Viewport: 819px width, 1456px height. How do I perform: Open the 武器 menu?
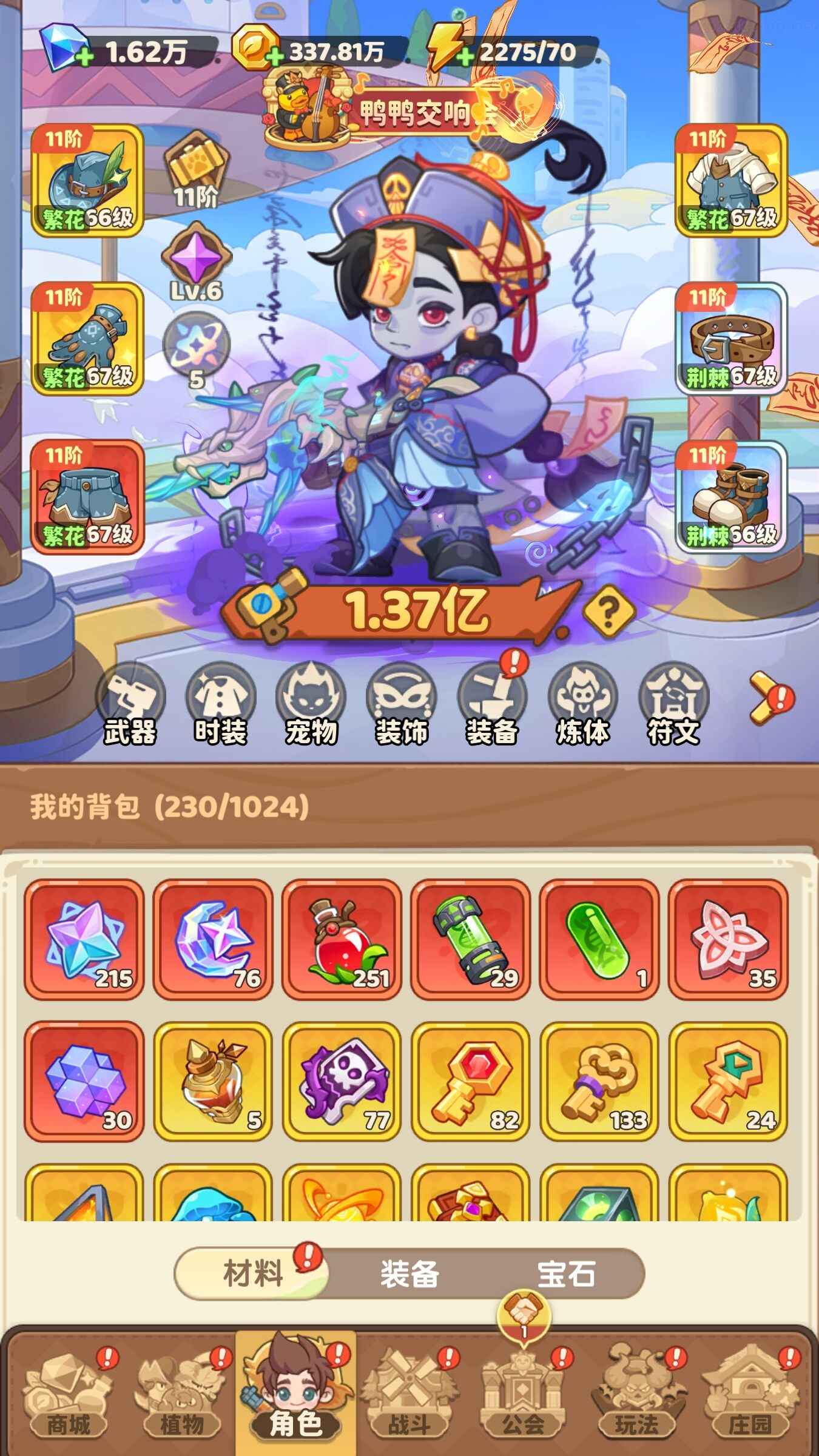tap(130, 704)
